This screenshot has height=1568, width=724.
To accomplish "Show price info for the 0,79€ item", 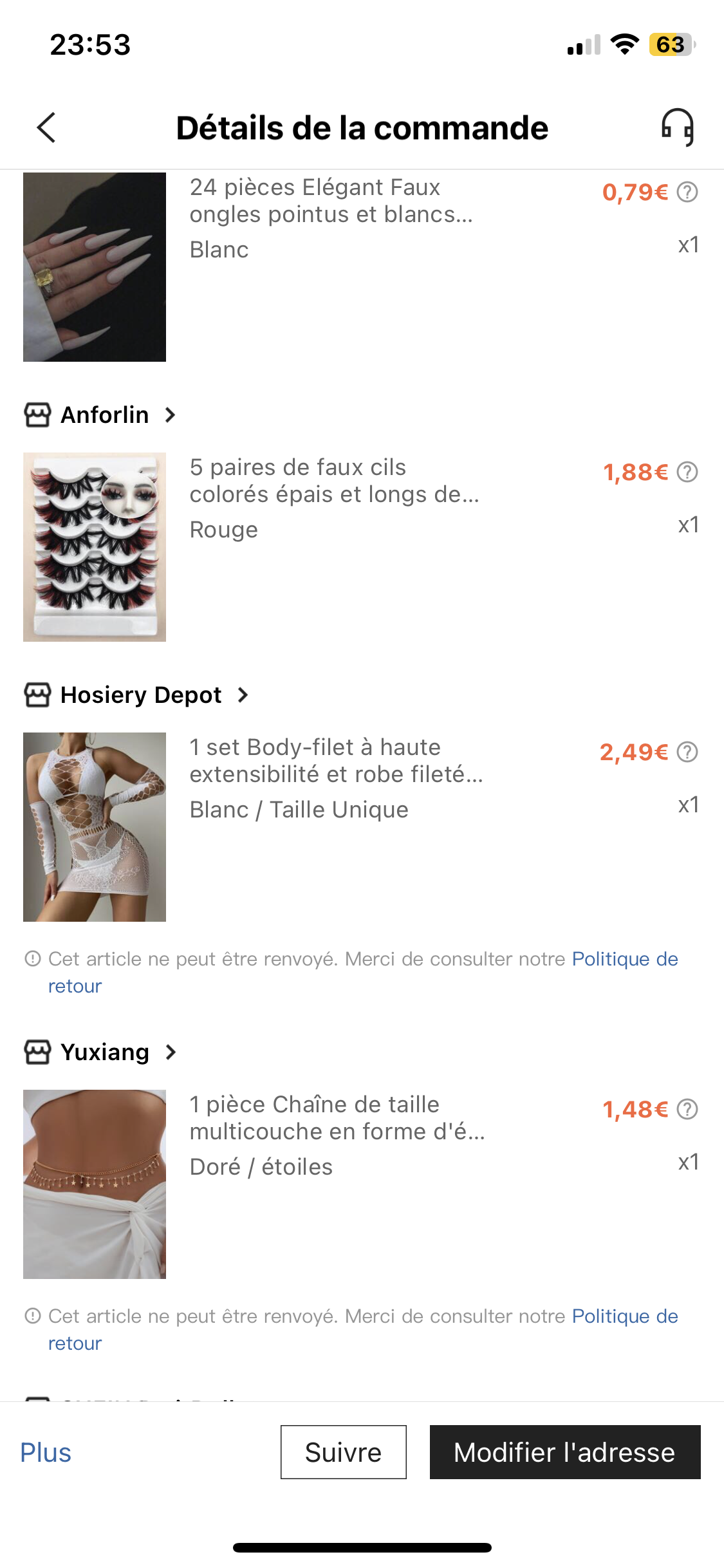I will click(688, 192).
